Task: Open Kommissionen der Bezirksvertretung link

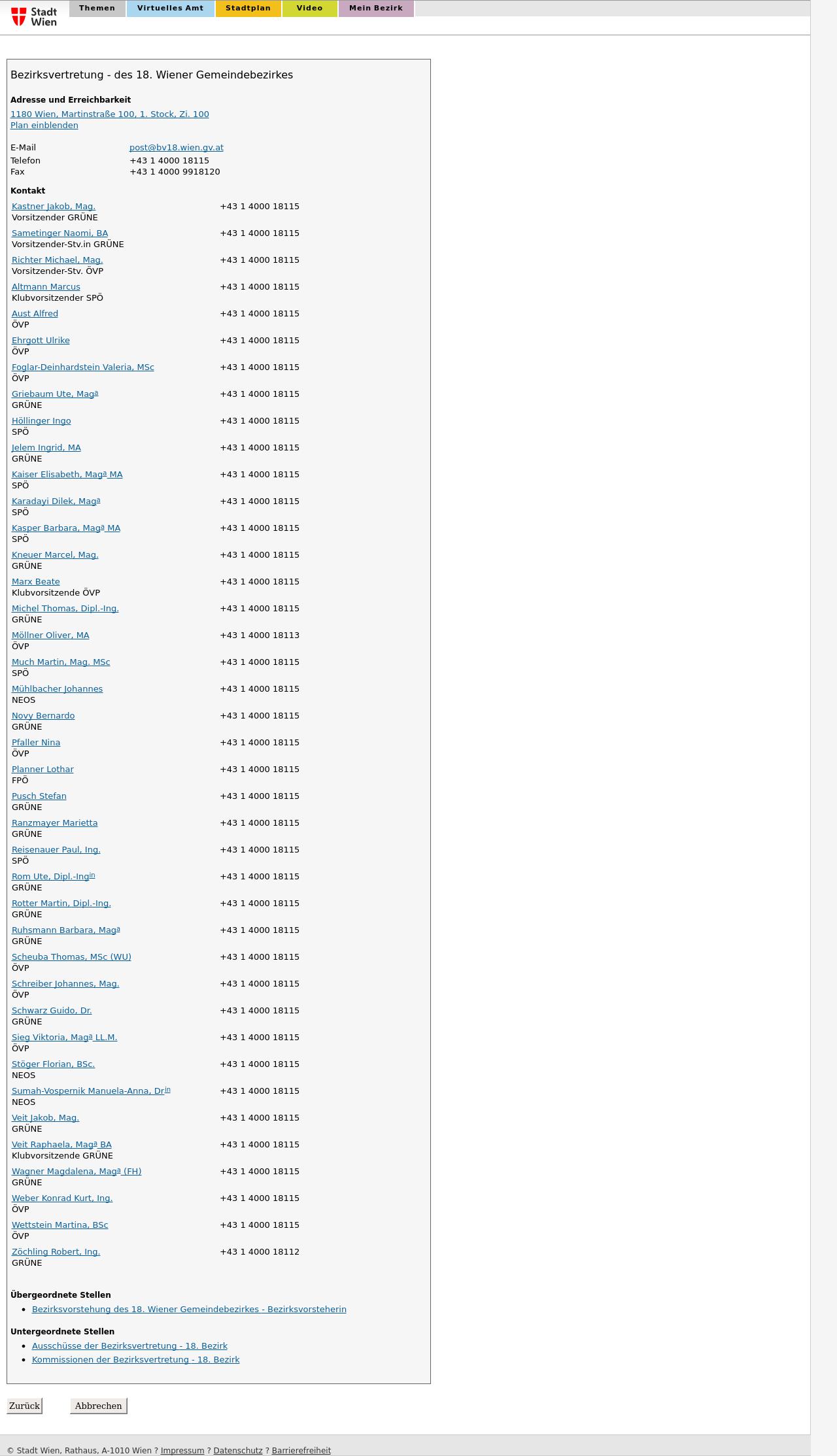Action: click(136, 1360)
